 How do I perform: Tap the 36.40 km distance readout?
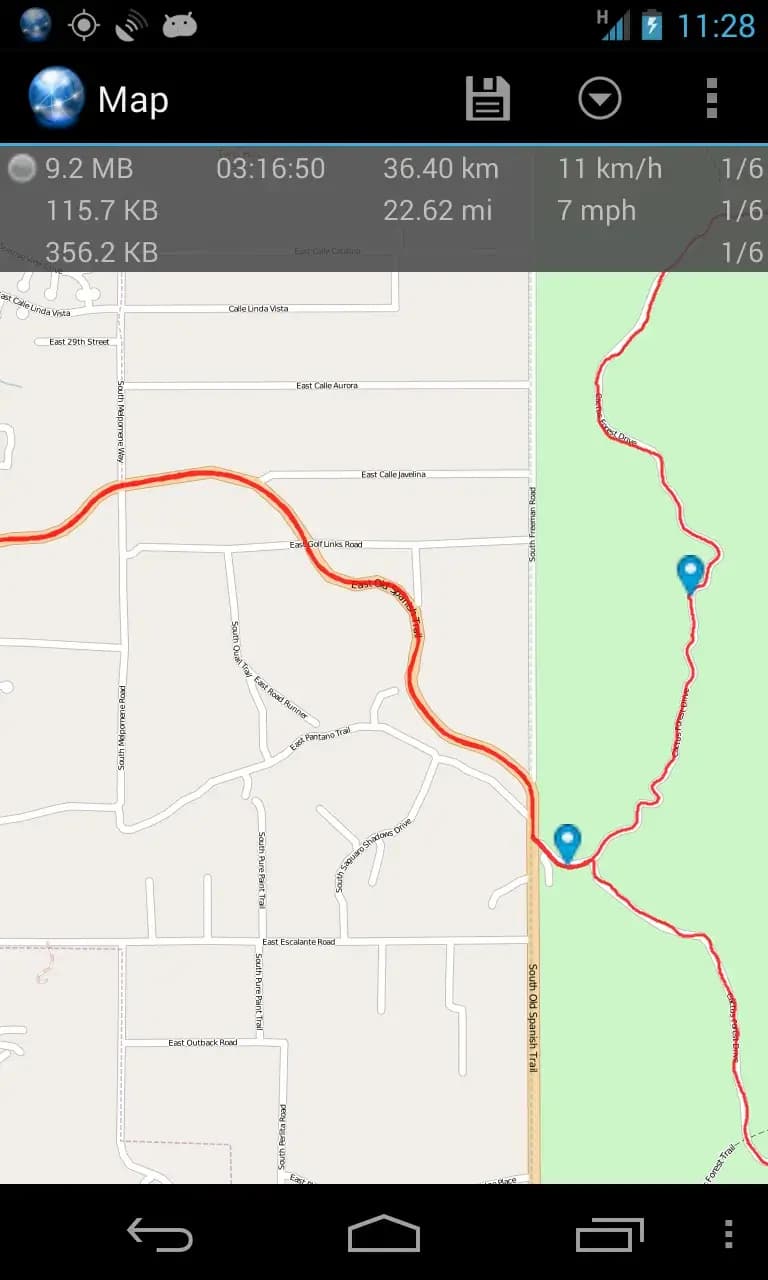coord(441,168)
